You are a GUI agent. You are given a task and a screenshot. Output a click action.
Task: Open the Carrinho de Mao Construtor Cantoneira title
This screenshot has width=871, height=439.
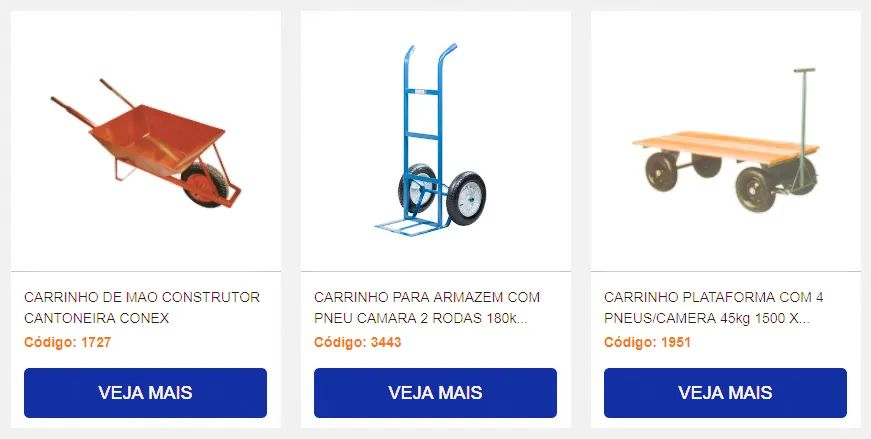pyautogui.click(x=141, y=307)
